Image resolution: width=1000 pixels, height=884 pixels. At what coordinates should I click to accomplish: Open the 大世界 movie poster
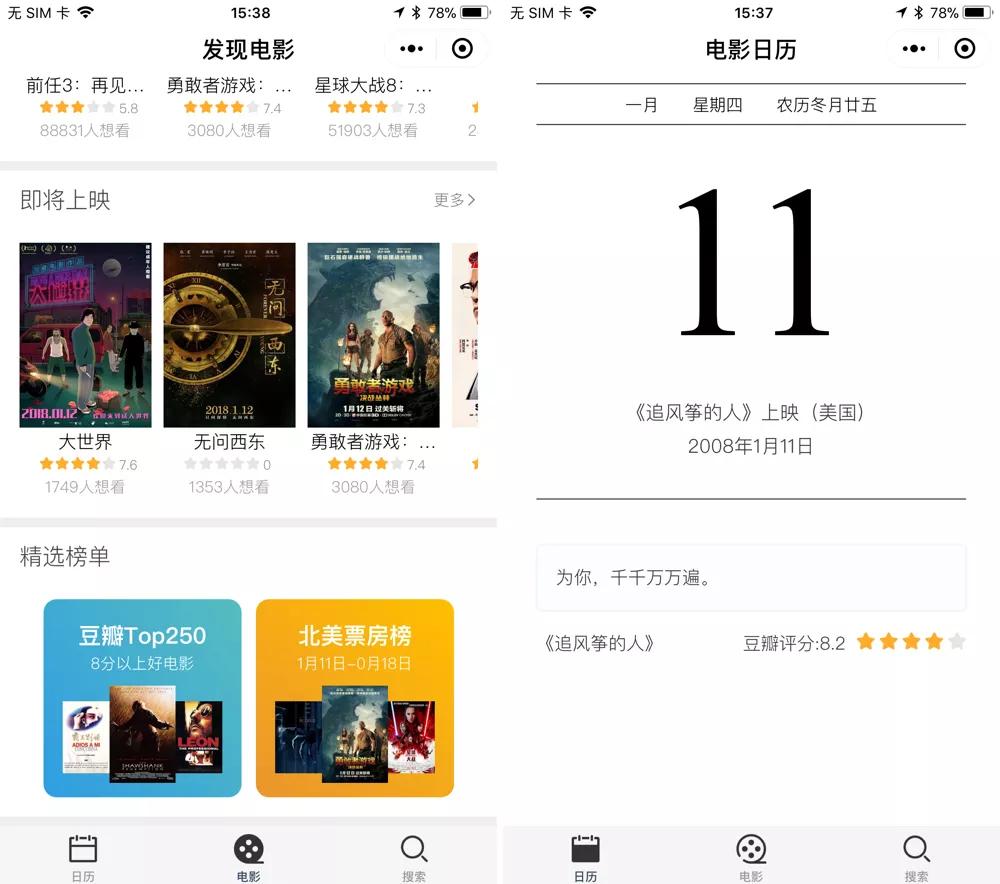(x=85, y=335)
